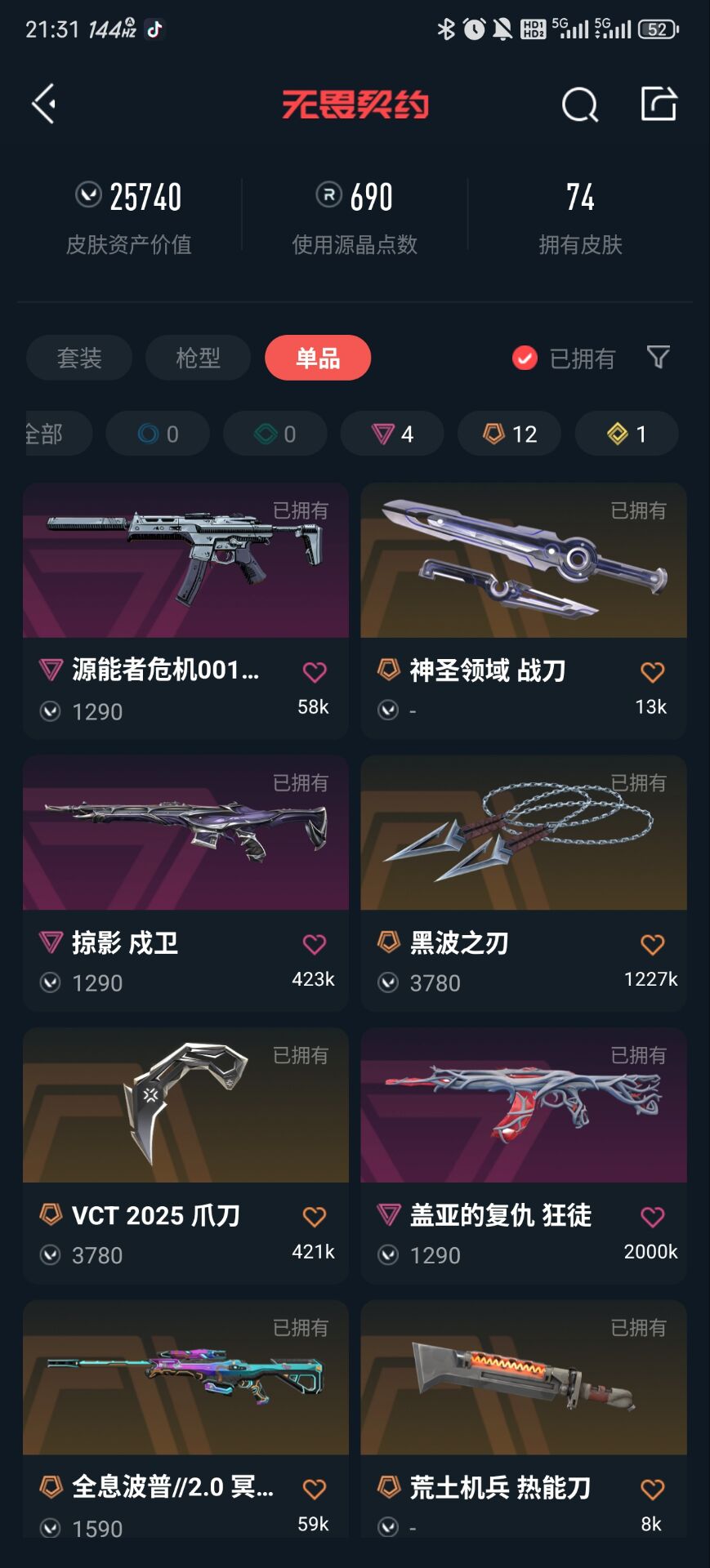Screen dimensions: 710x1568
Task: Switch to the 枪型 tab
Action: click(x=198, y=358)
